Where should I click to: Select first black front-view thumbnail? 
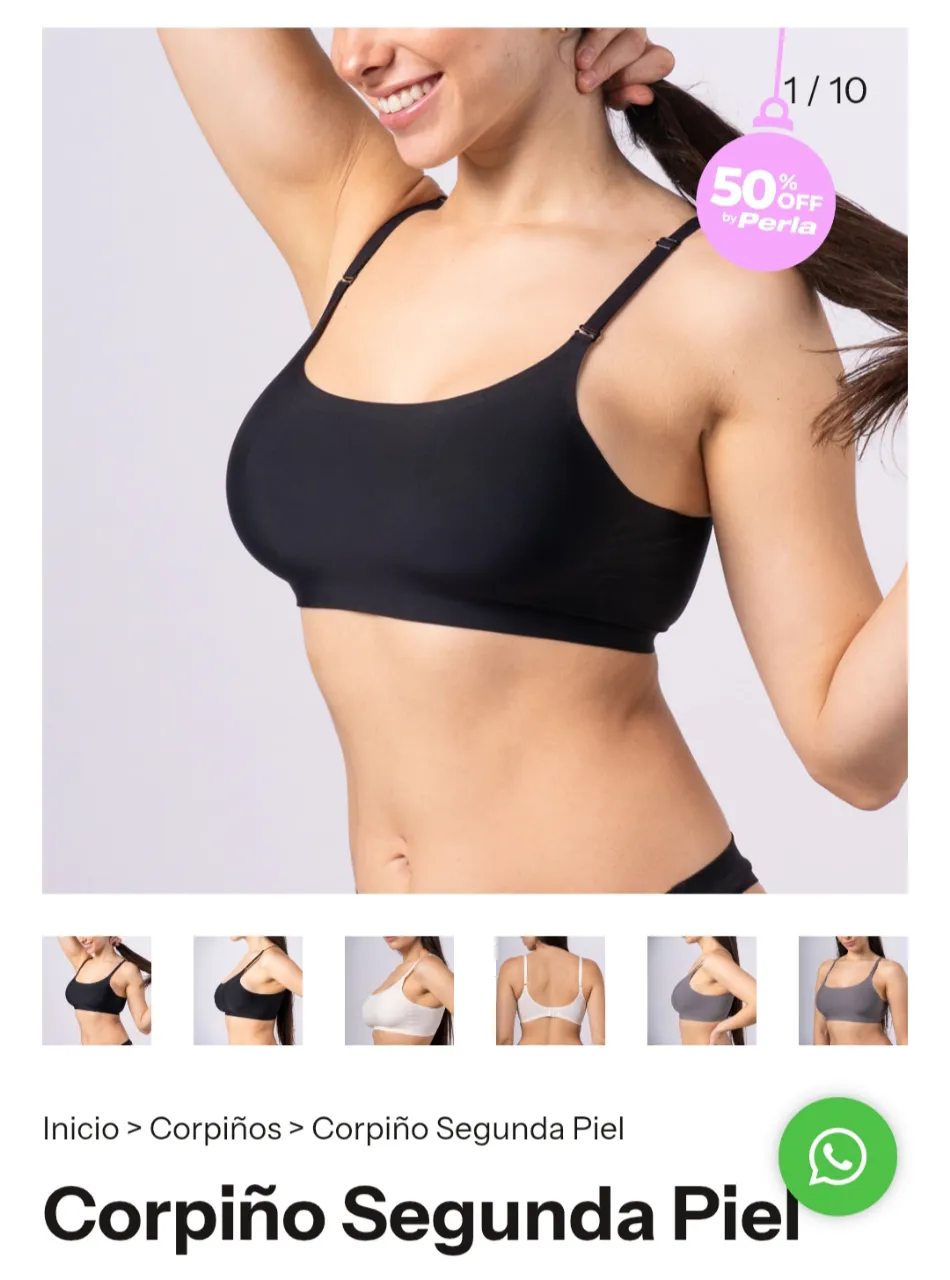(x=96, y=990)
